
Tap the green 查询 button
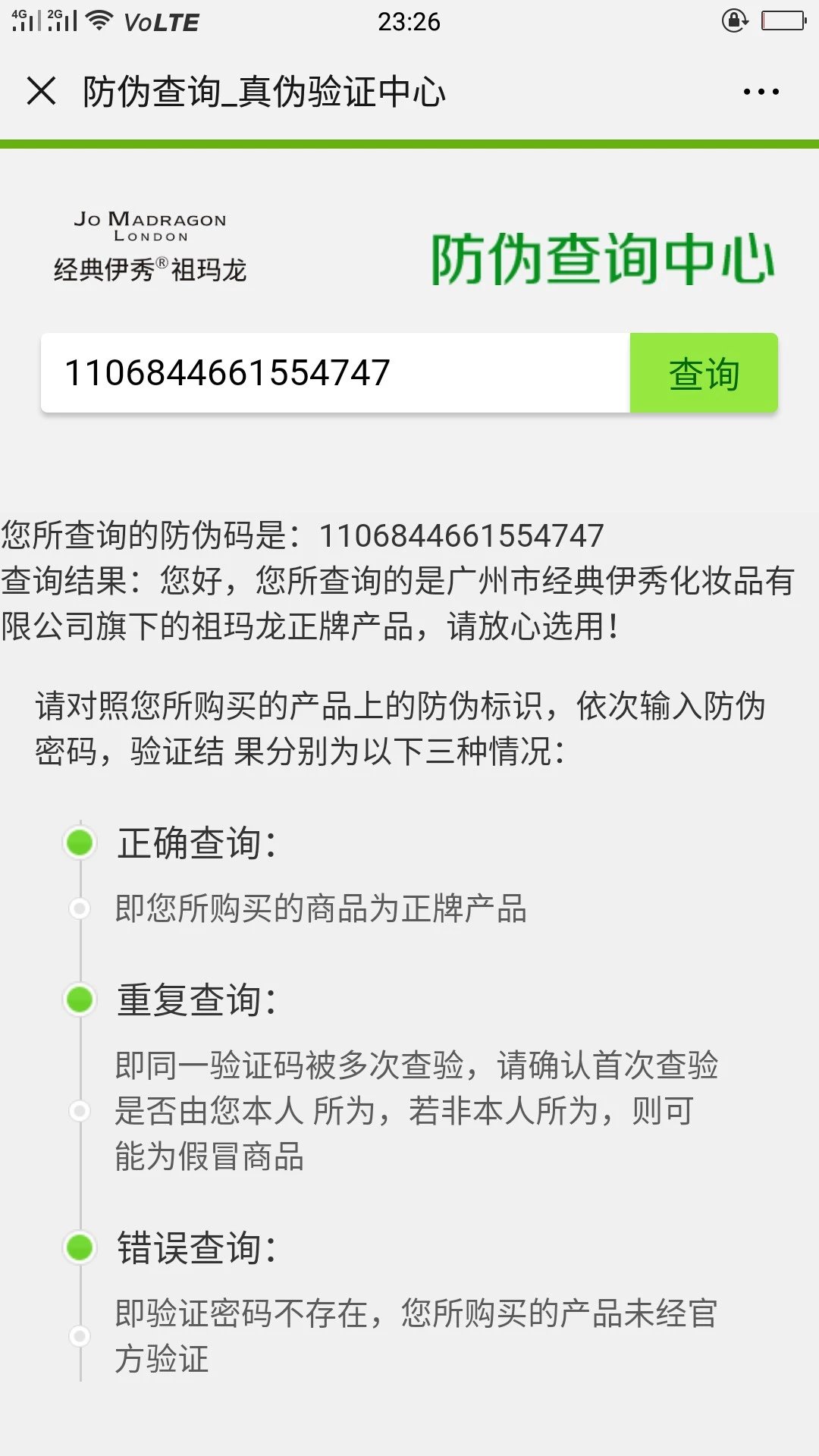click(x=704, y=373)
